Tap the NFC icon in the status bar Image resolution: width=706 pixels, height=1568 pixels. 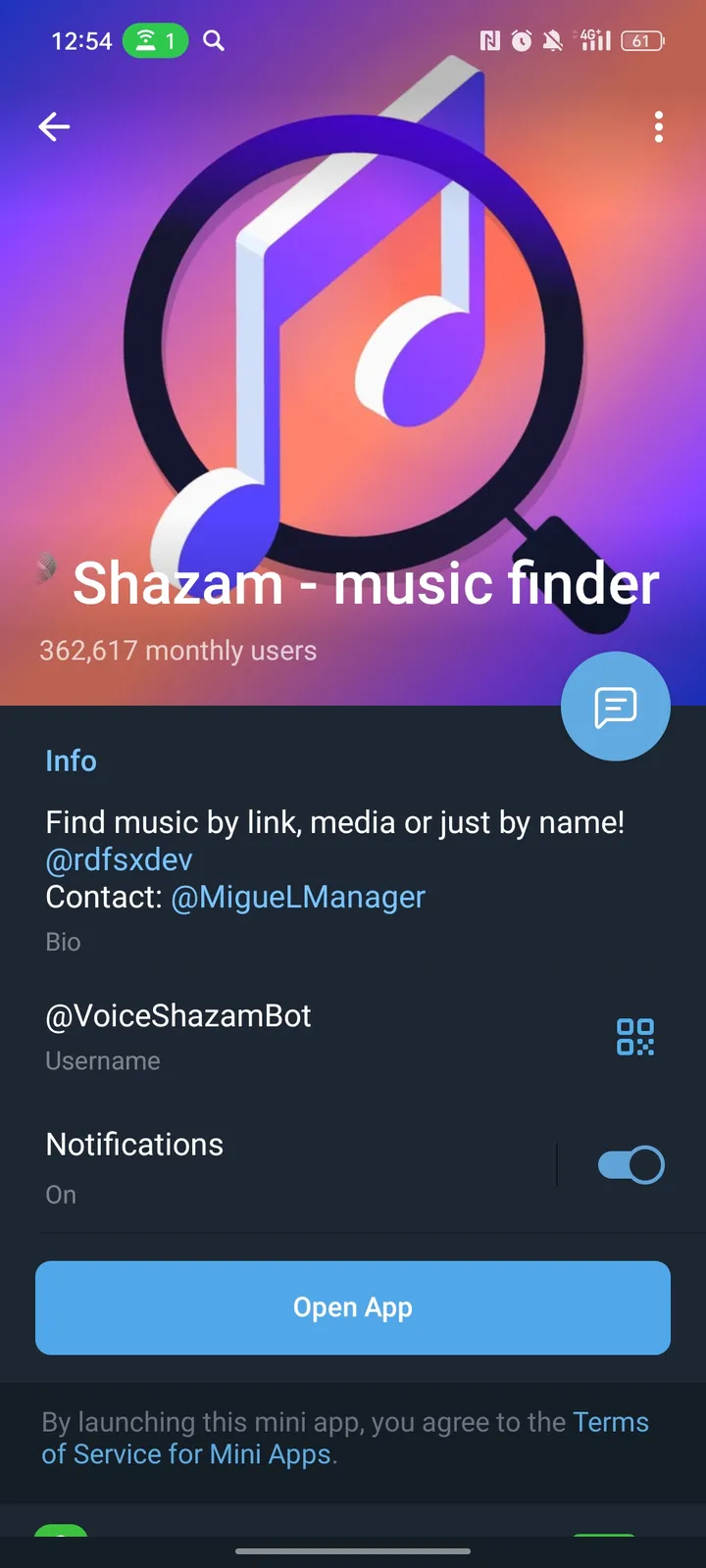coord(490,41)
